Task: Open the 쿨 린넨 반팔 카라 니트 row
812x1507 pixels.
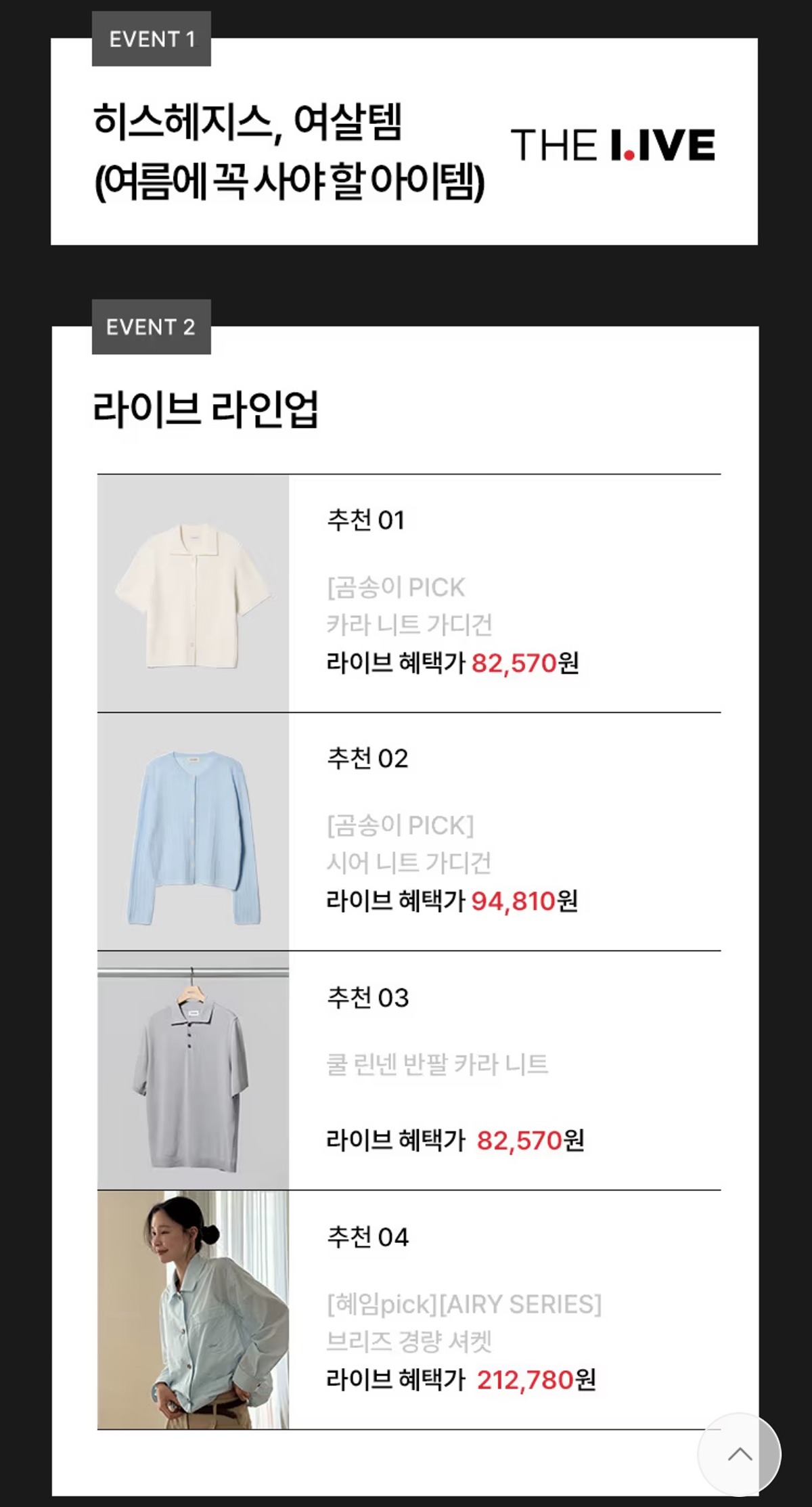Action: [x=409, y=1070]
